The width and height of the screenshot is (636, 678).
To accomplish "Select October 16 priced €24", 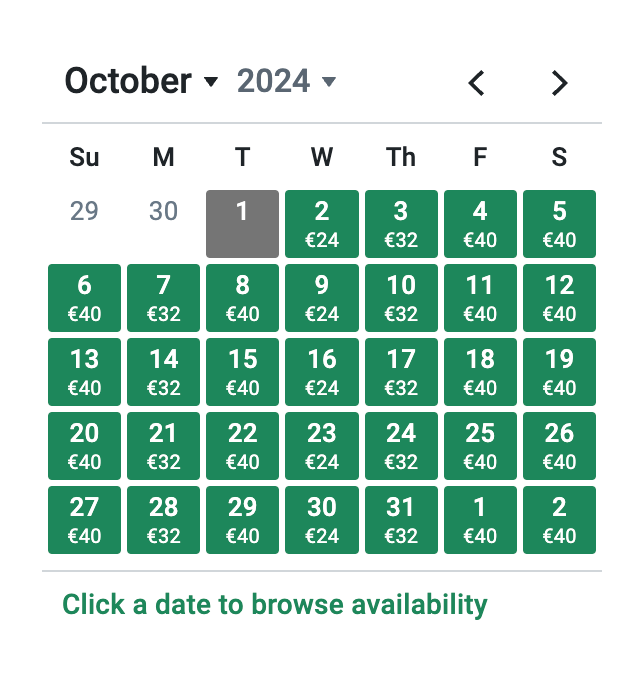I will (x=322, y=372).
